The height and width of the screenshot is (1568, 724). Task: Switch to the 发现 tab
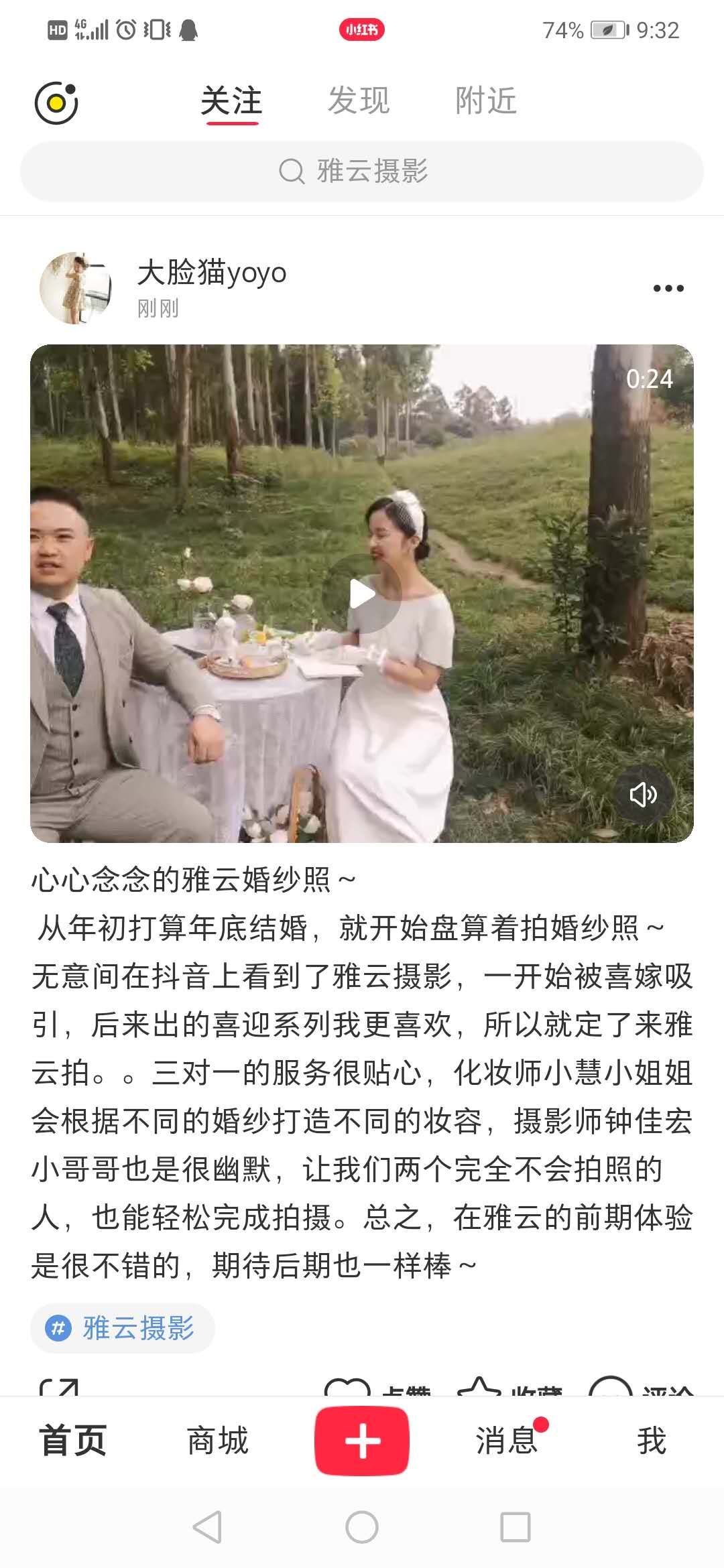pos(359,101)
